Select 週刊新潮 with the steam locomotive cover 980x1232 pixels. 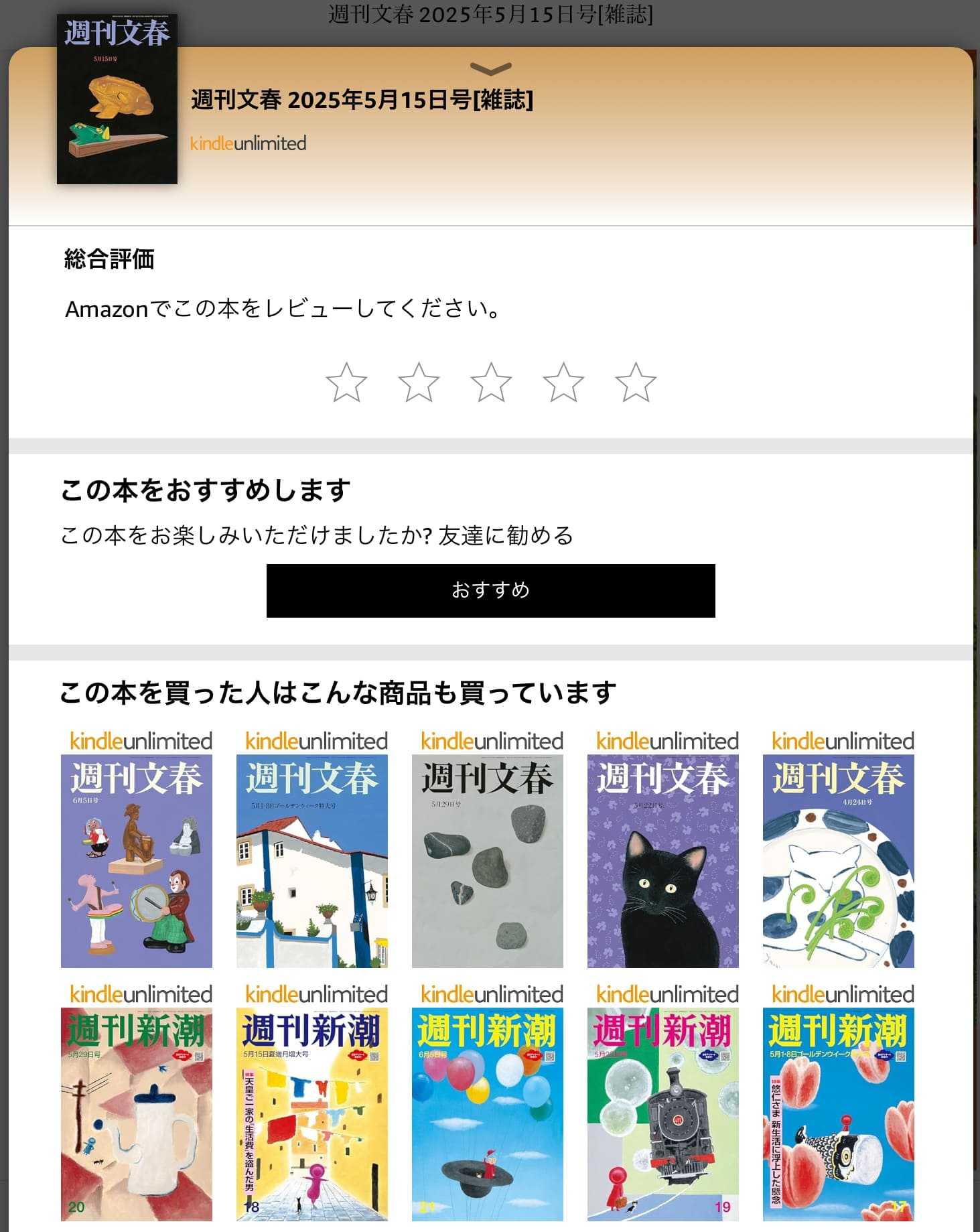[x=663, y=1113]
